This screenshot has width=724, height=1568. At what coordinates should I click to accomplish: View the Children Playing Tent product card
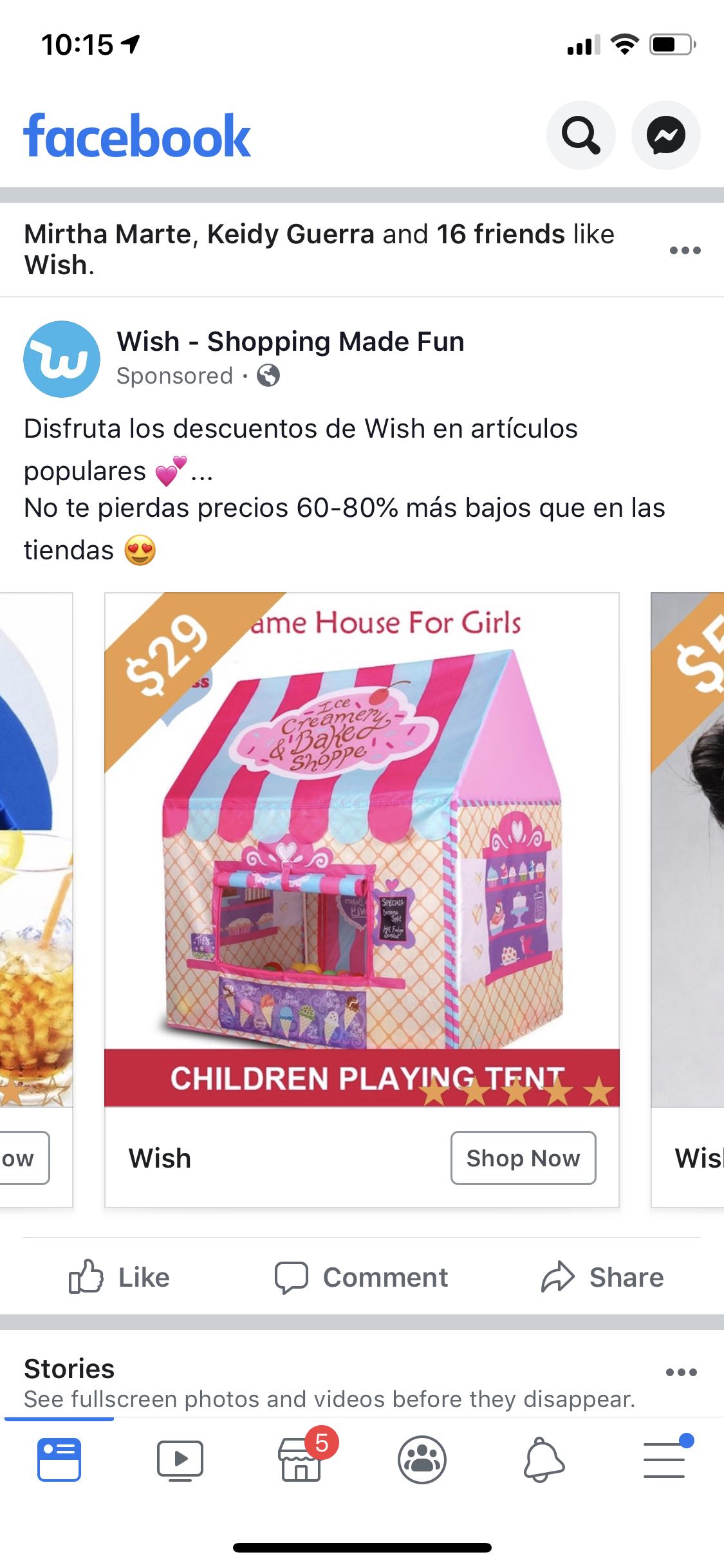pos(362,850)
